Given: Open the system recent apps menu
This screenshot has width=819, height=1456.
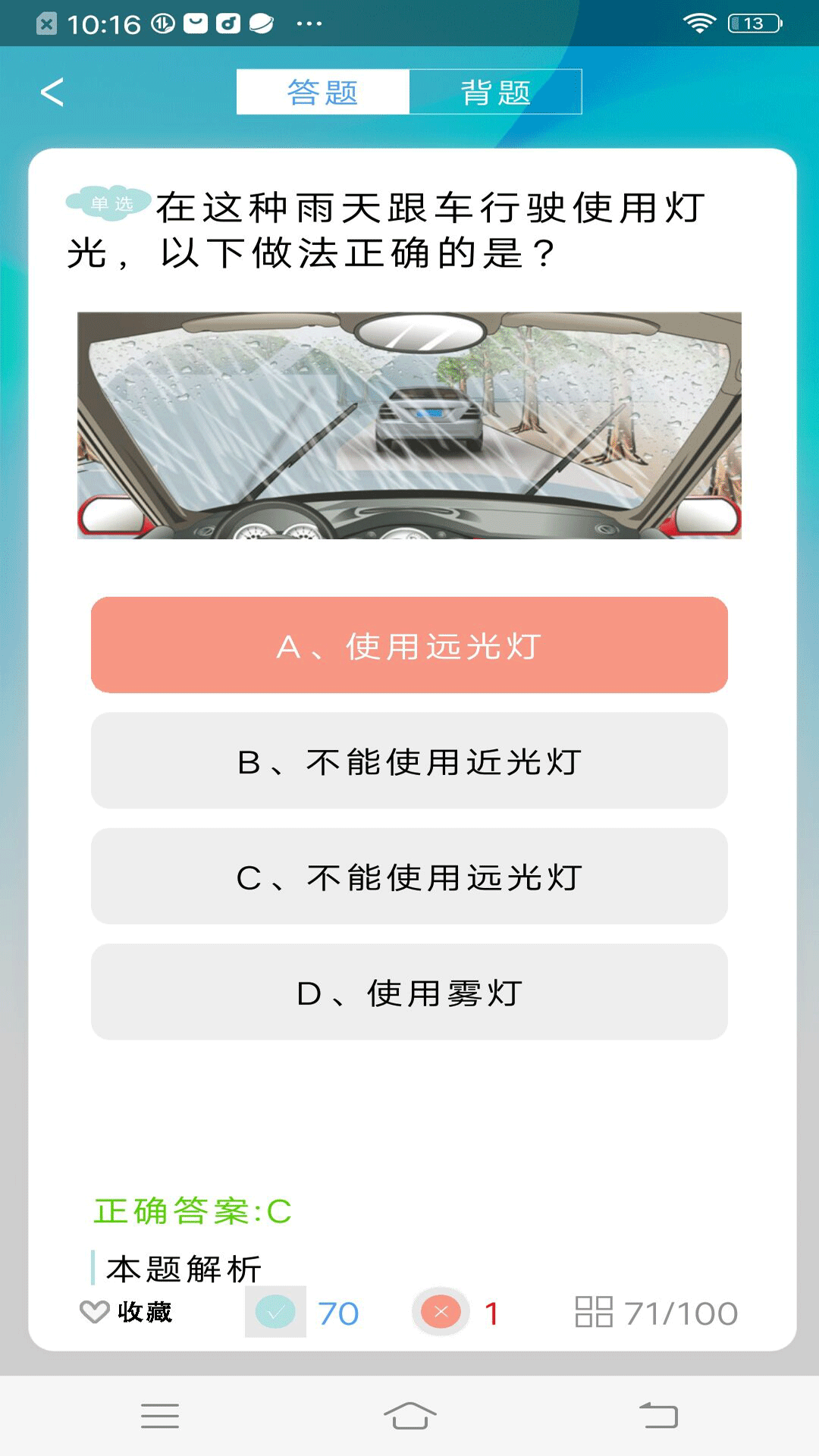Looking at the screenshot, I should (x=160, y=1416).
